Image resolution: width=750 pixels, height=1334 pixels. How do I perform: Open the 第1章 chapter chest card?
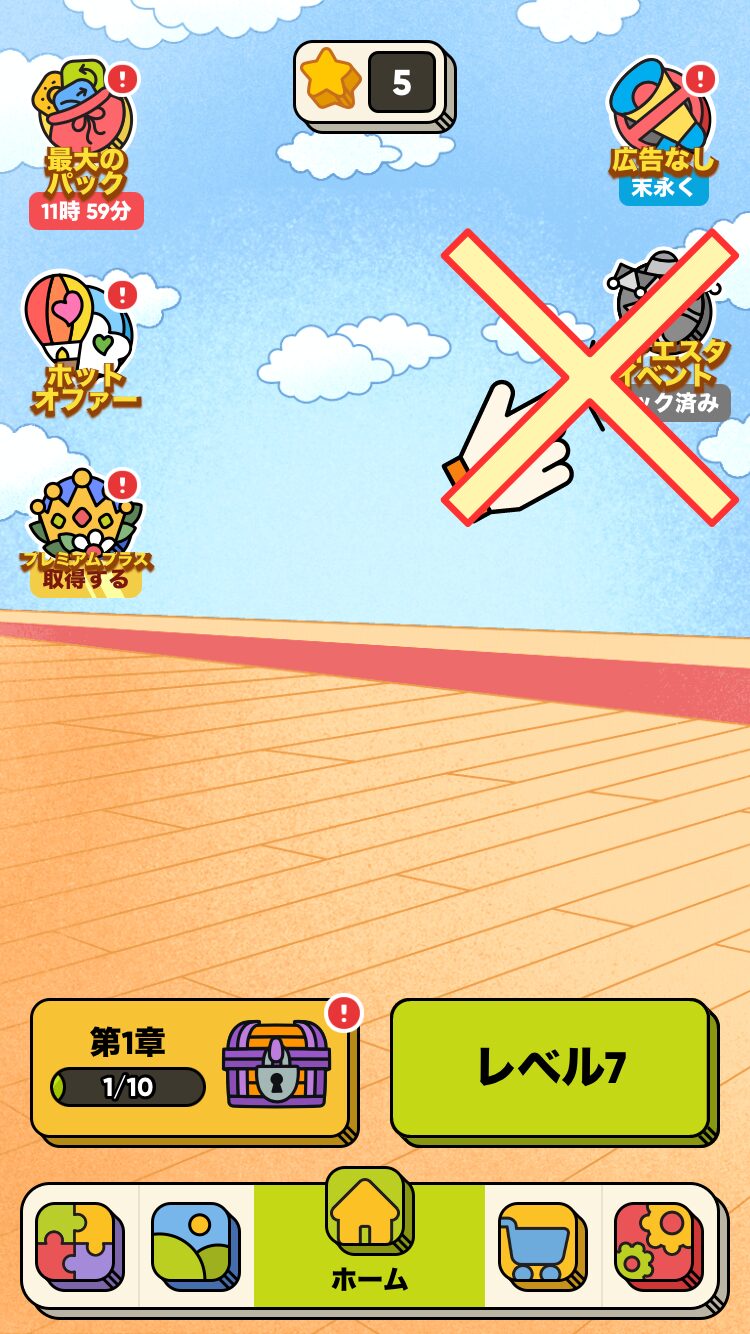coord(191,1068)
